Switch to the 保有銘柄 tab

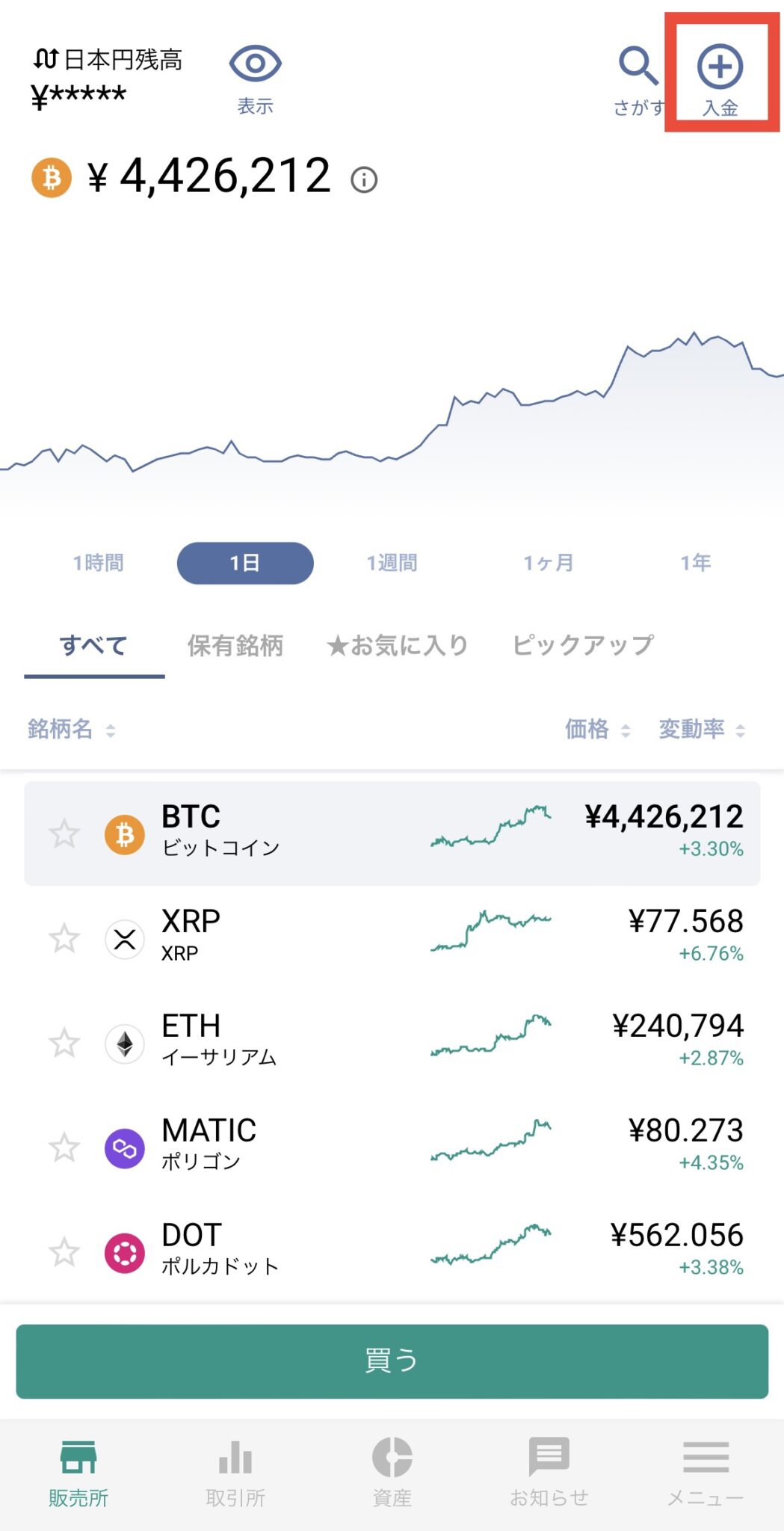coord(235,646)
